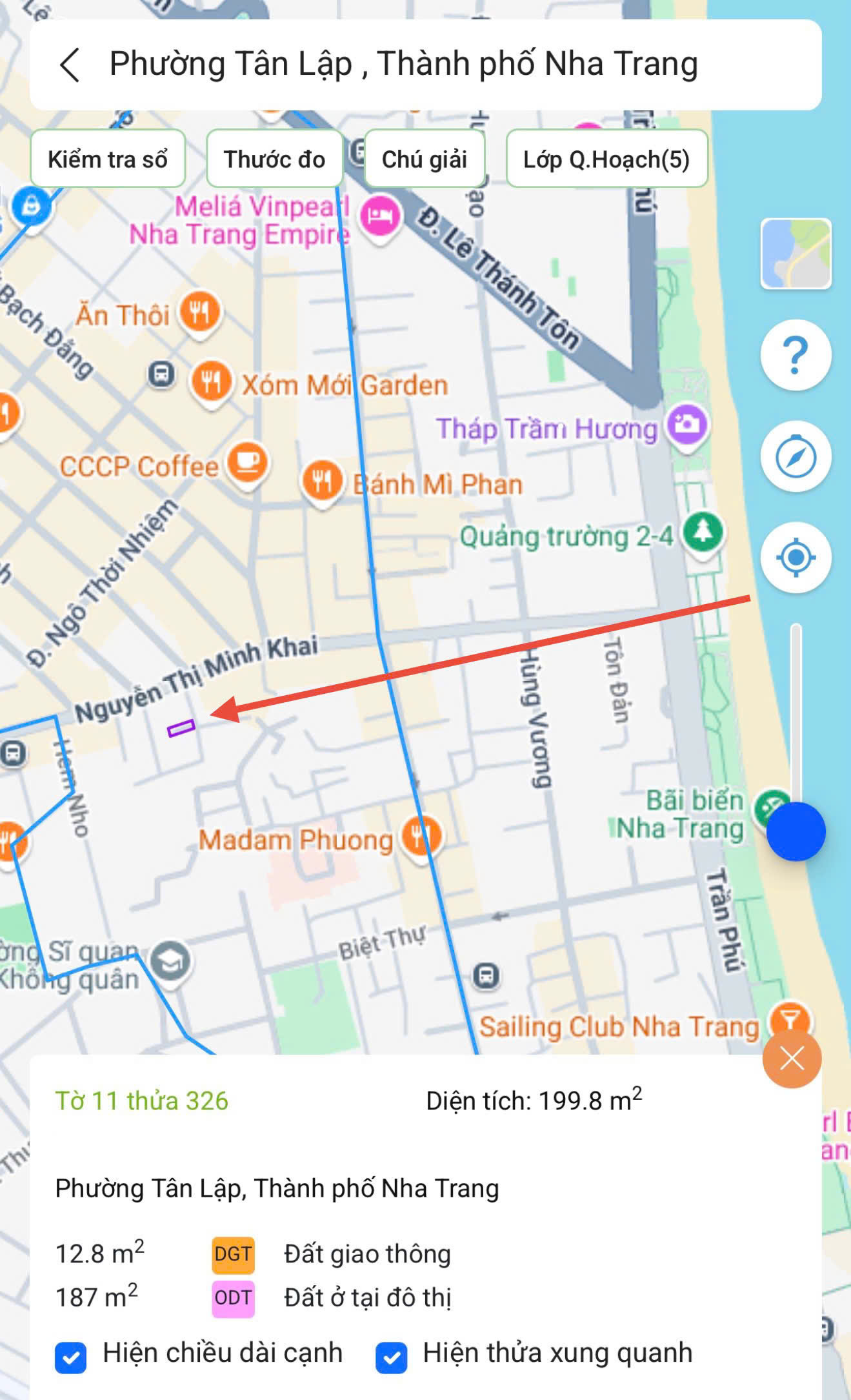This screenshot has height=1400, width=851.
Task: Open the Kiểm tra sổ tool
Action: click(108, 159)
